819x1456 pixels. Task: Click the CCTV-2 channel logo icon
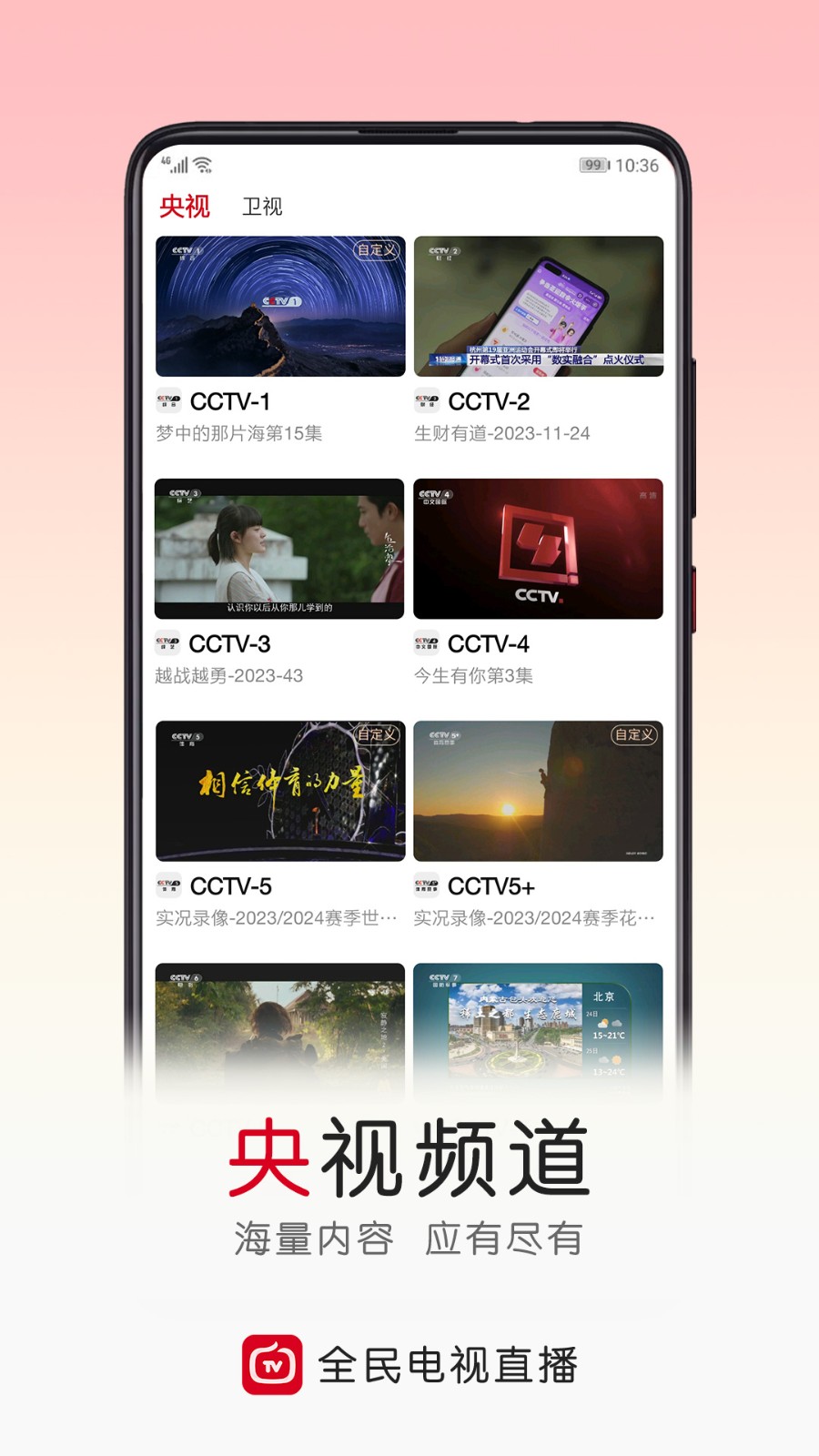click(x=425, y=399)
